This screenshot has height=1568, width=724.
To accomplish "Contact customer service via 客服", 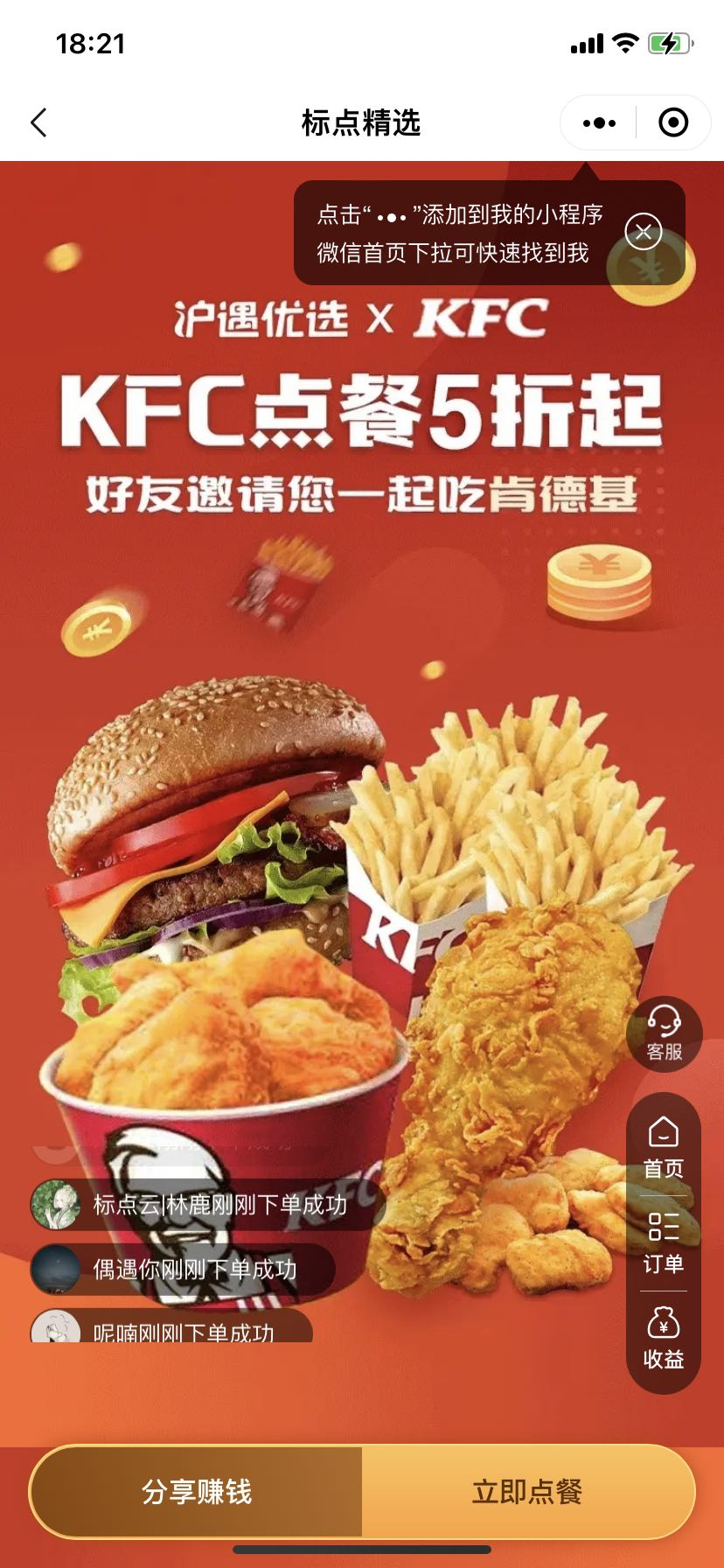I will point(665,1032).
